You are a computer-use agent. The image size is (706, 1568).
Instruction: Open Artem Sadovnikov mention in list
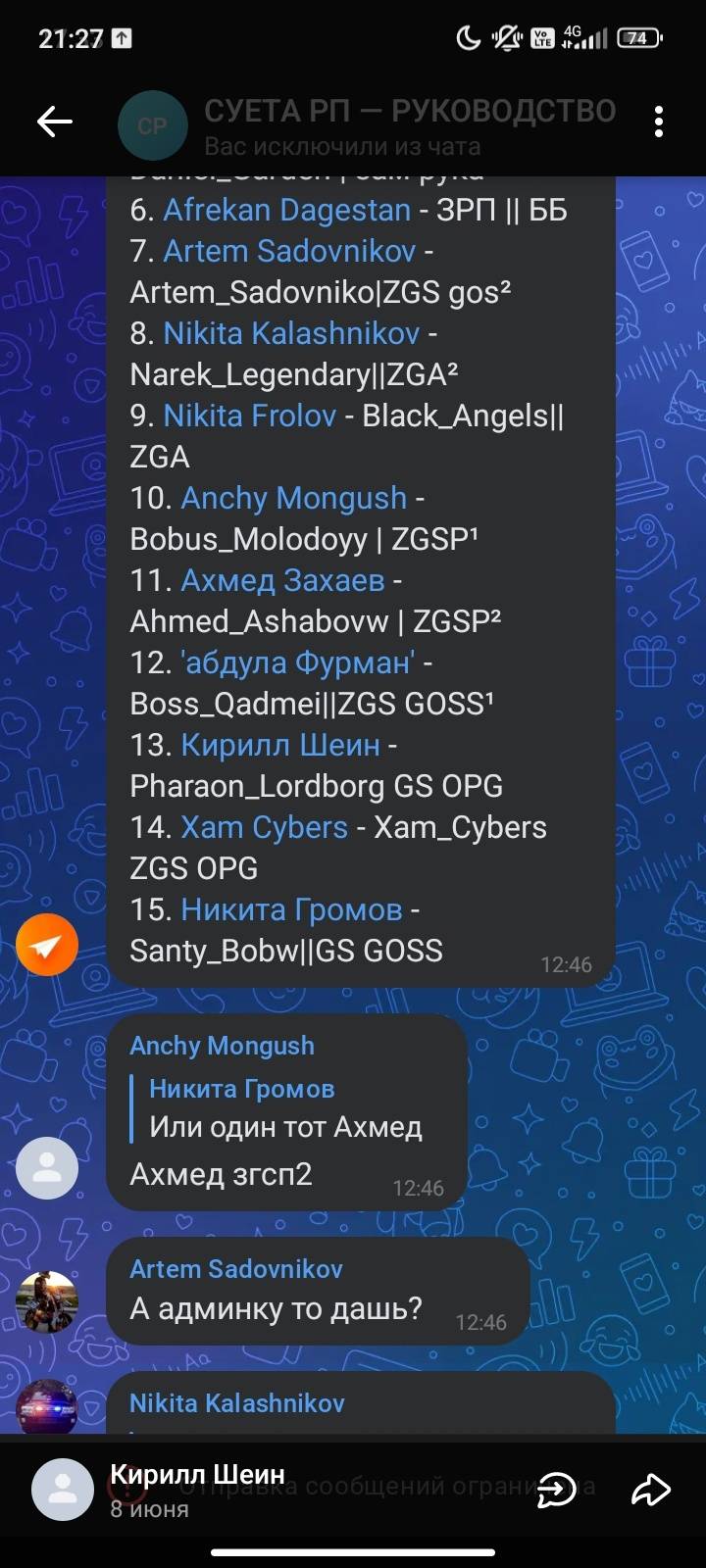pos(289,251)
